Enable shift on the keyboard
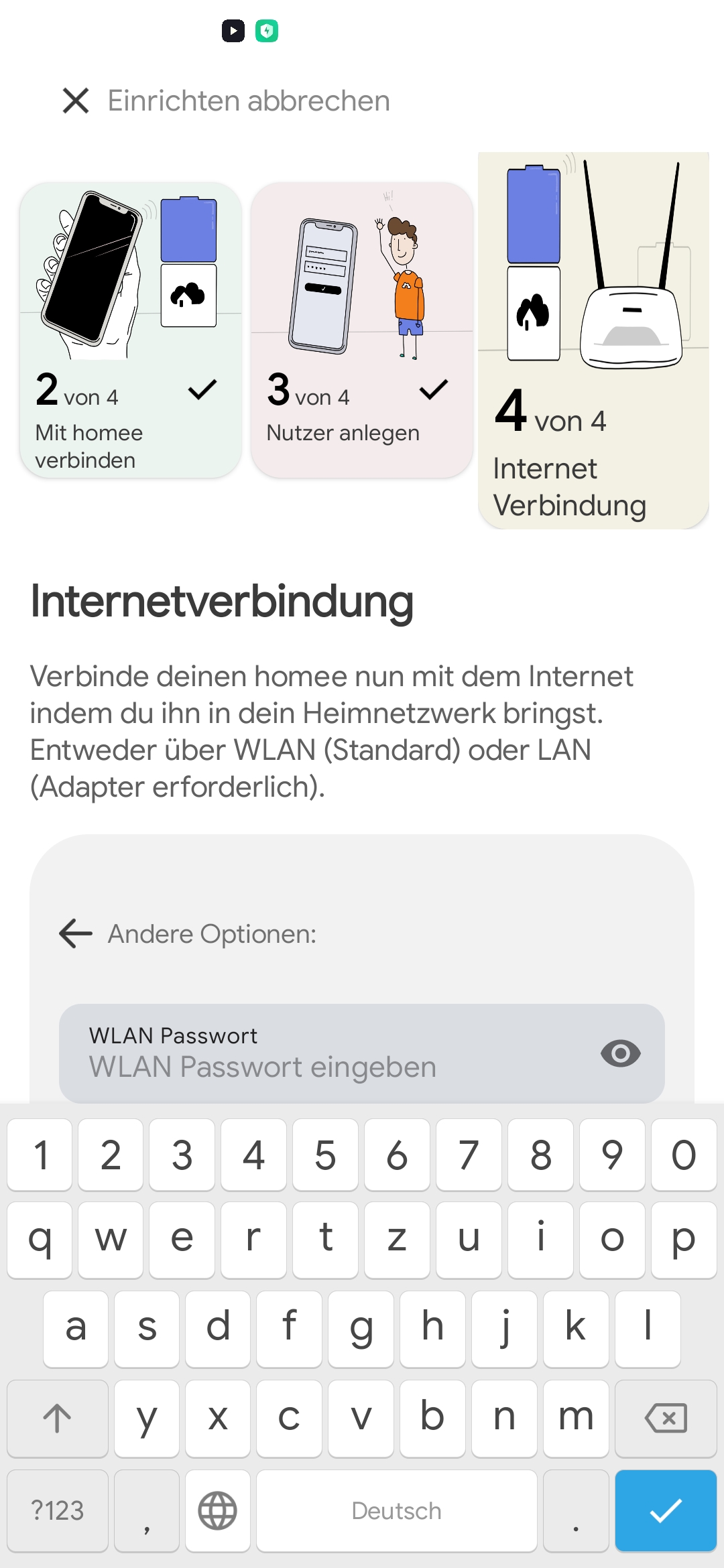Screen dimensions: 724x1568 click(58, 1419)
